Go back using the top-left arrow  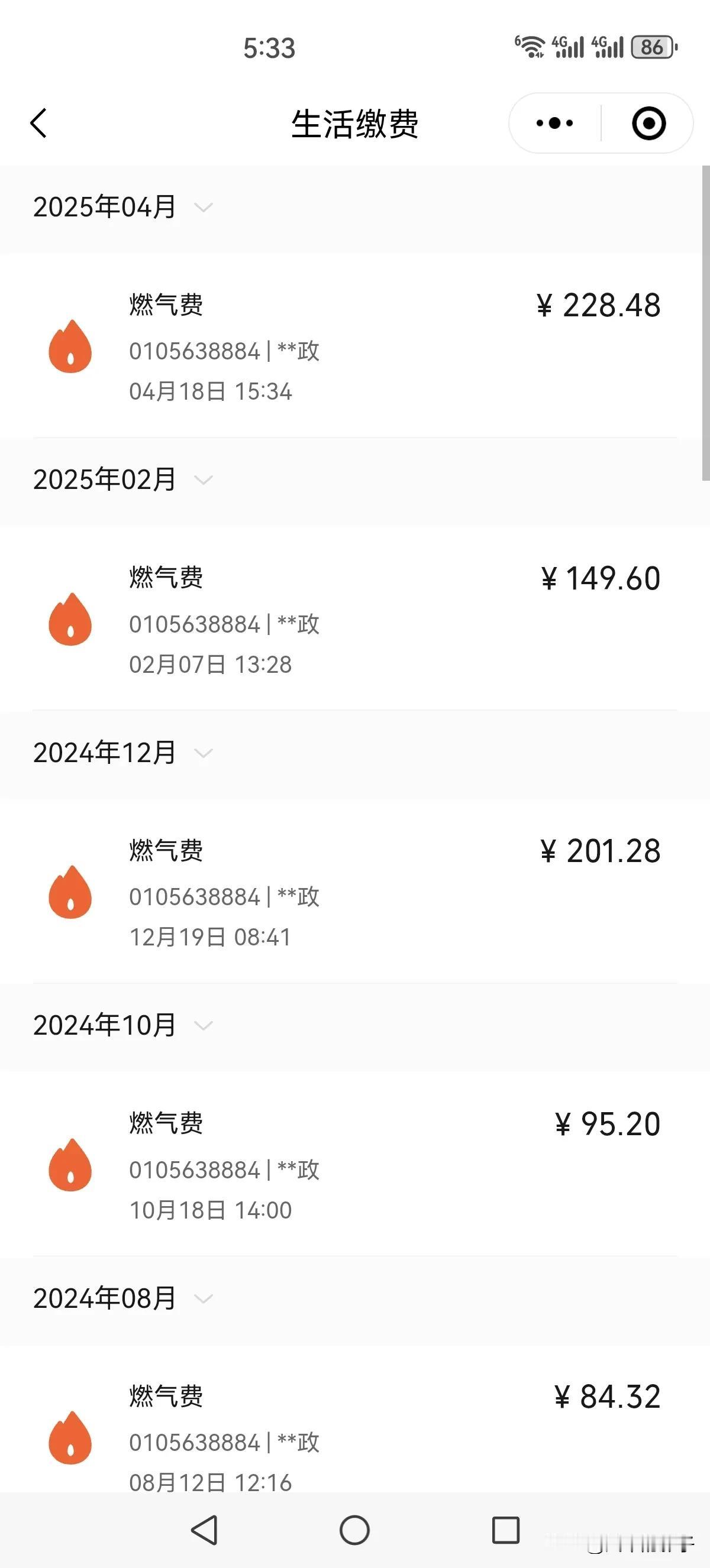coord(38,124)
